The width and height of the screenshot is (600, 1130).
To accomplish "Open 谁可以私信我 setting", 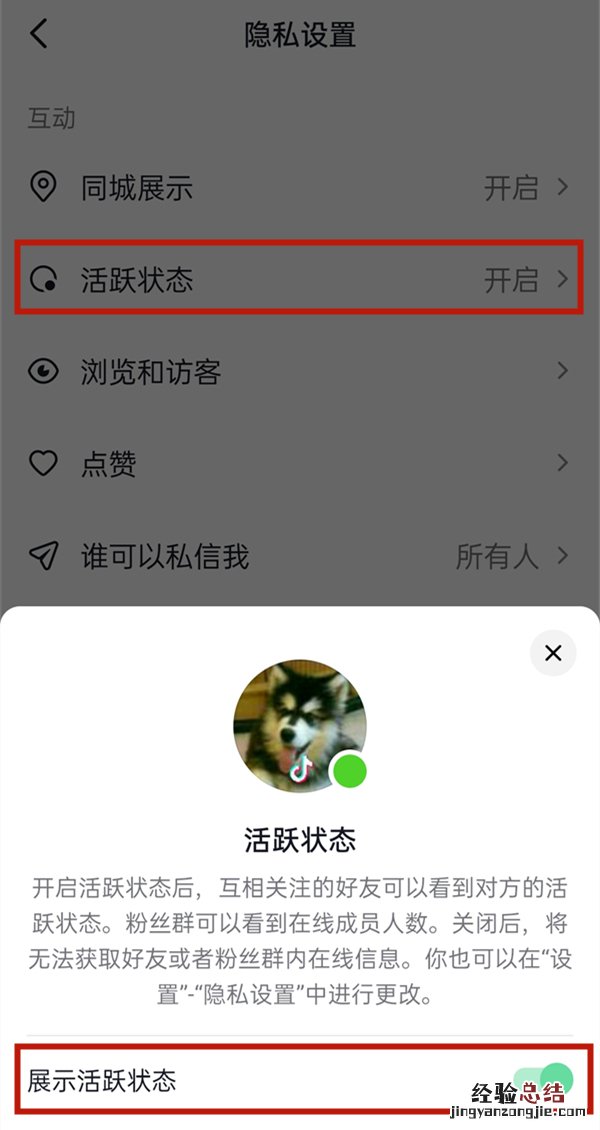I will pyautogui.click(x=300, y=556).
